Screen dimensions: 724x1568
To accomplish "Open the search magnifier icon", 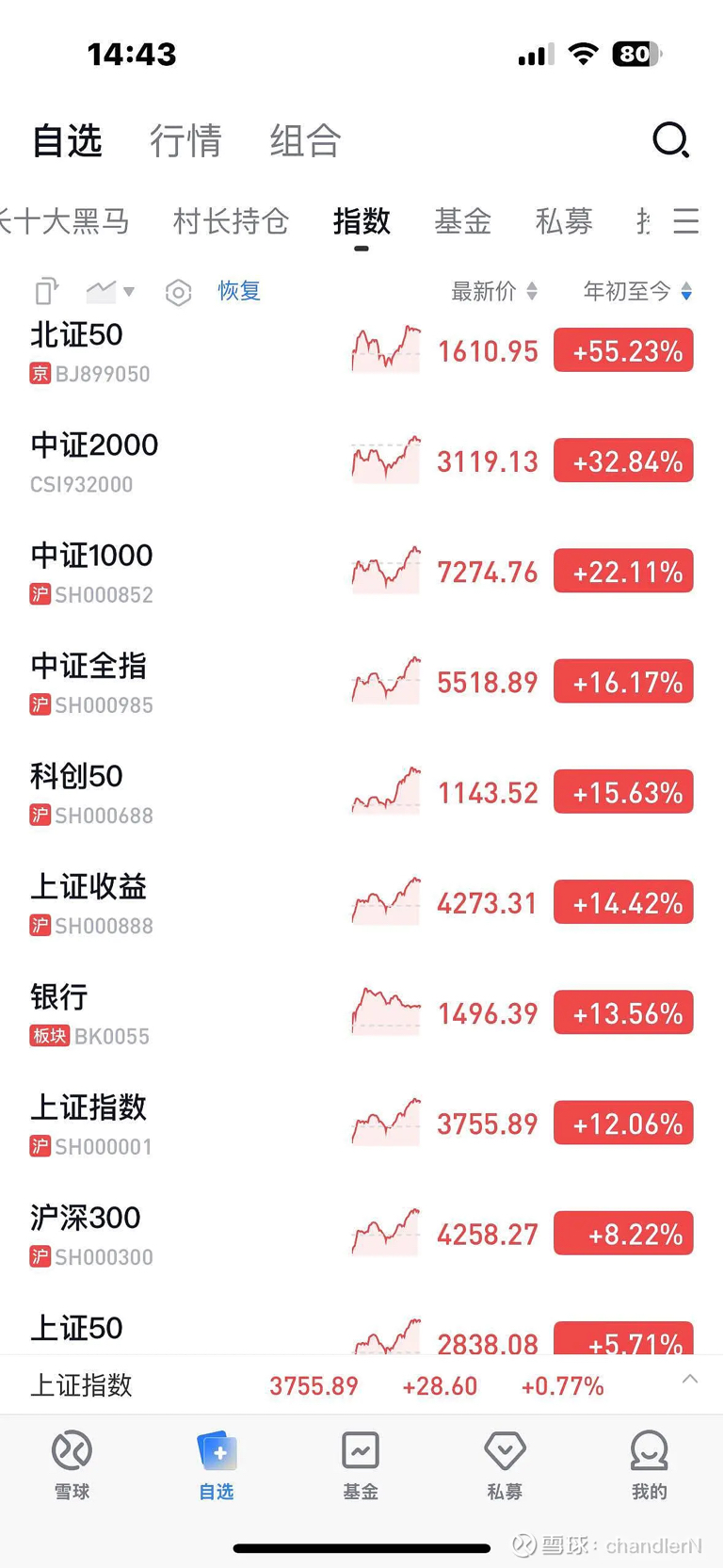I will pos(671,141).
